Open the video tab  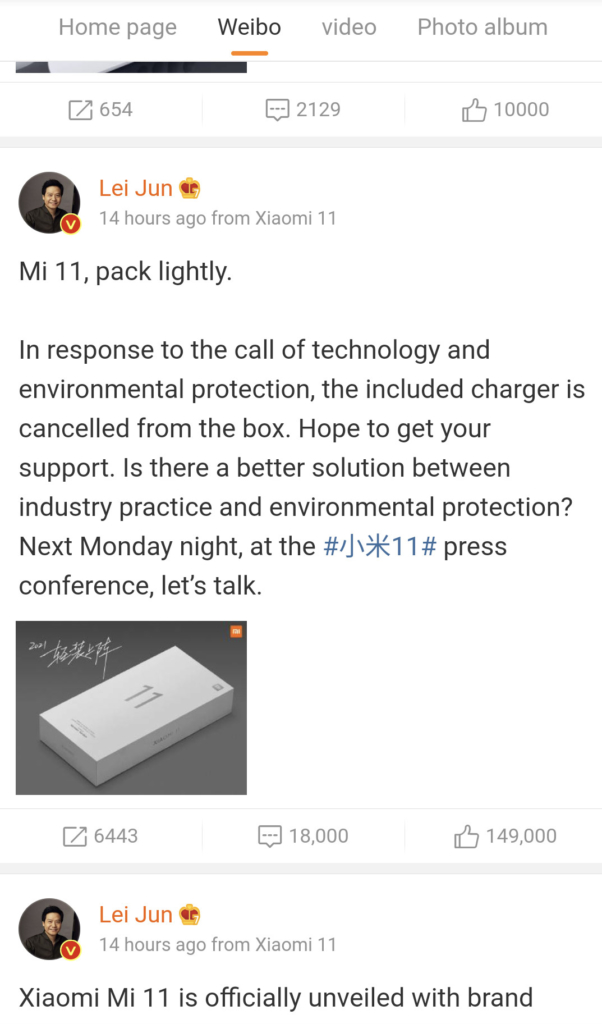pos(349,27)
